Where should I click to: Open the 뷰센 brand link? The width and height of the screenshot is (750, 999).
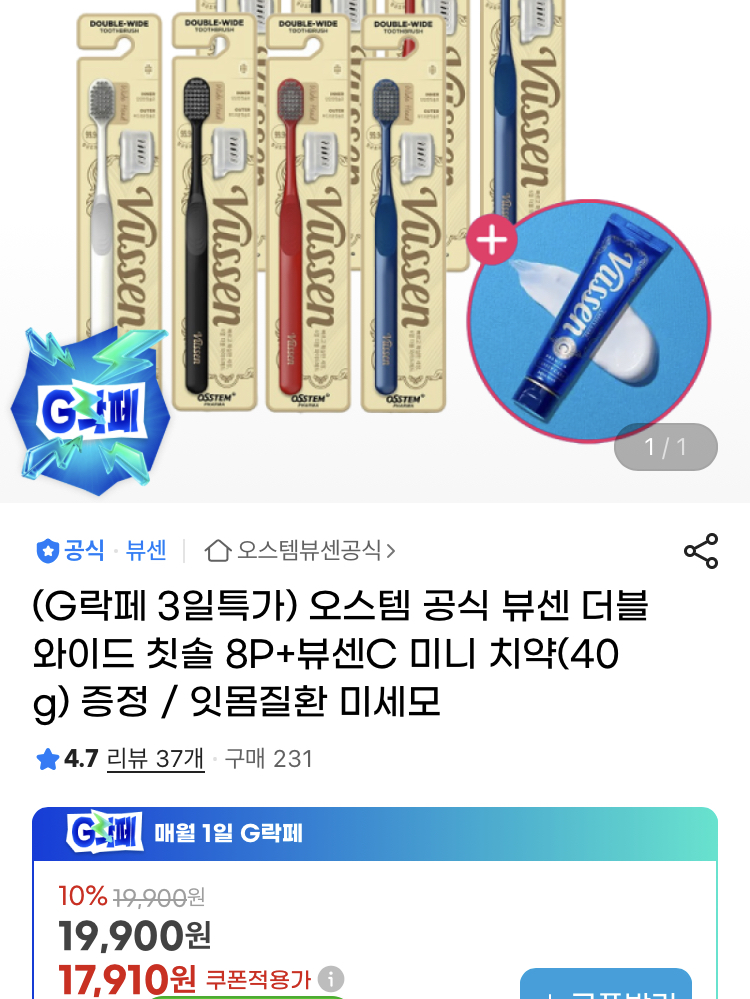click(x=146, y=550)
